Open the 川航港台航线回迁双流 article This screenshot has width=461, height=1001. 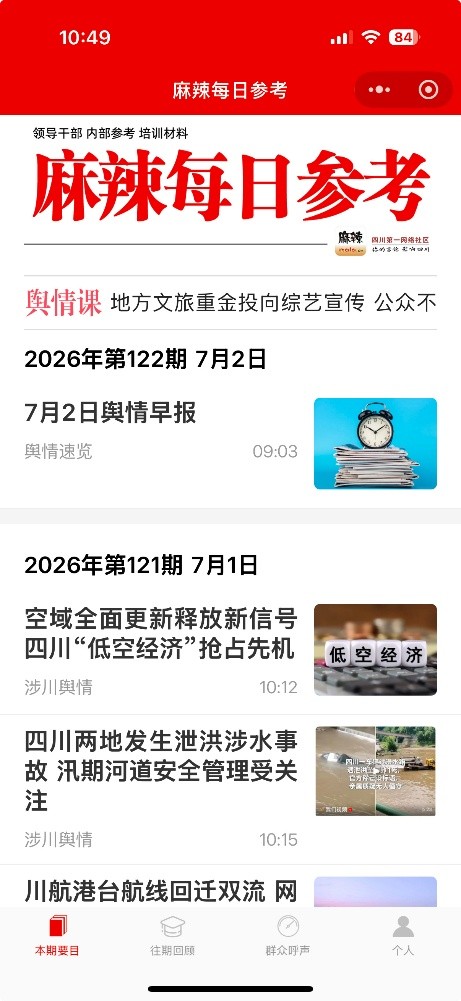click(230, 891)
